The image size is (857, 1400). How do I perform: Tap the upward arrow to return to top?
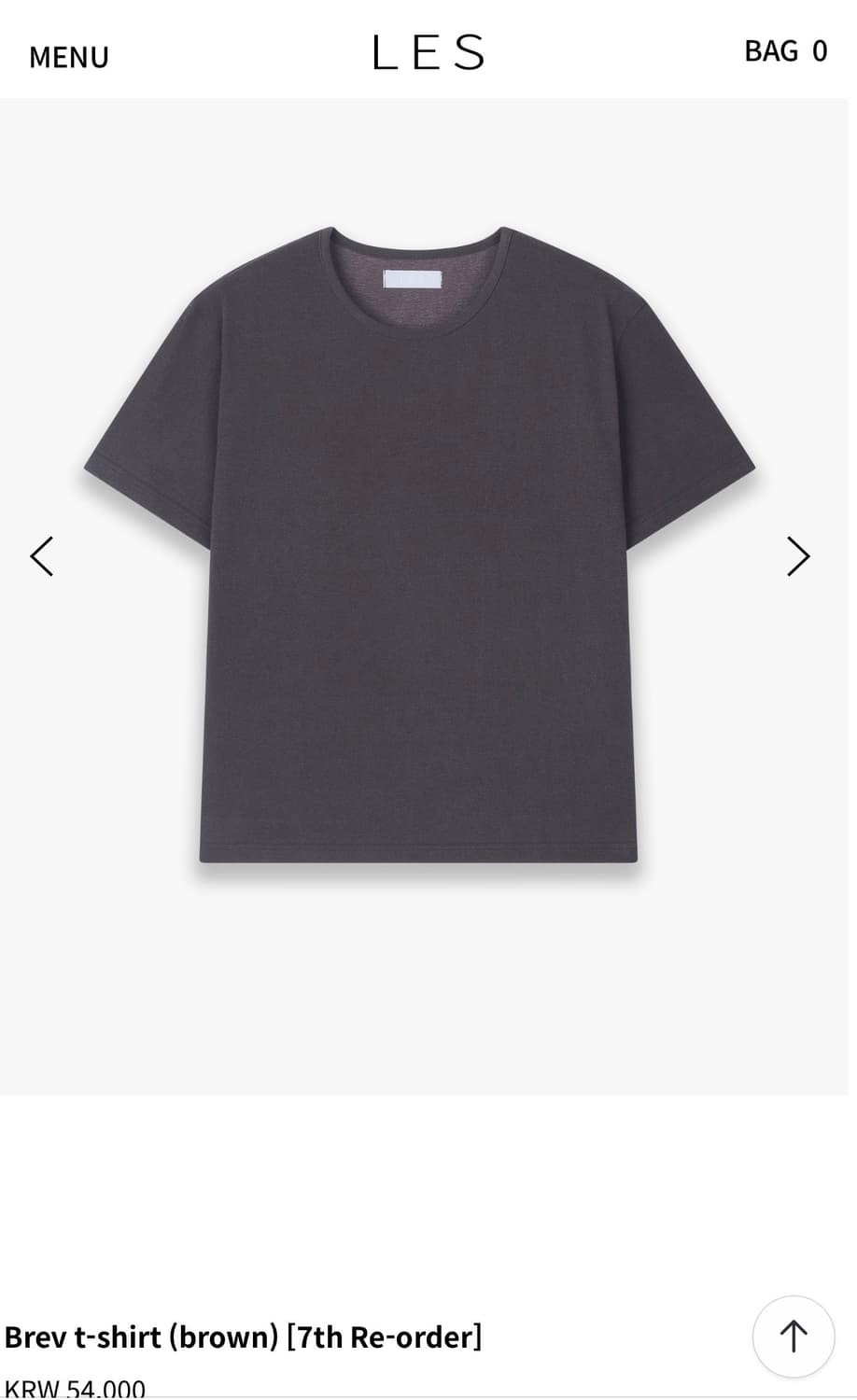[793, 1337]
